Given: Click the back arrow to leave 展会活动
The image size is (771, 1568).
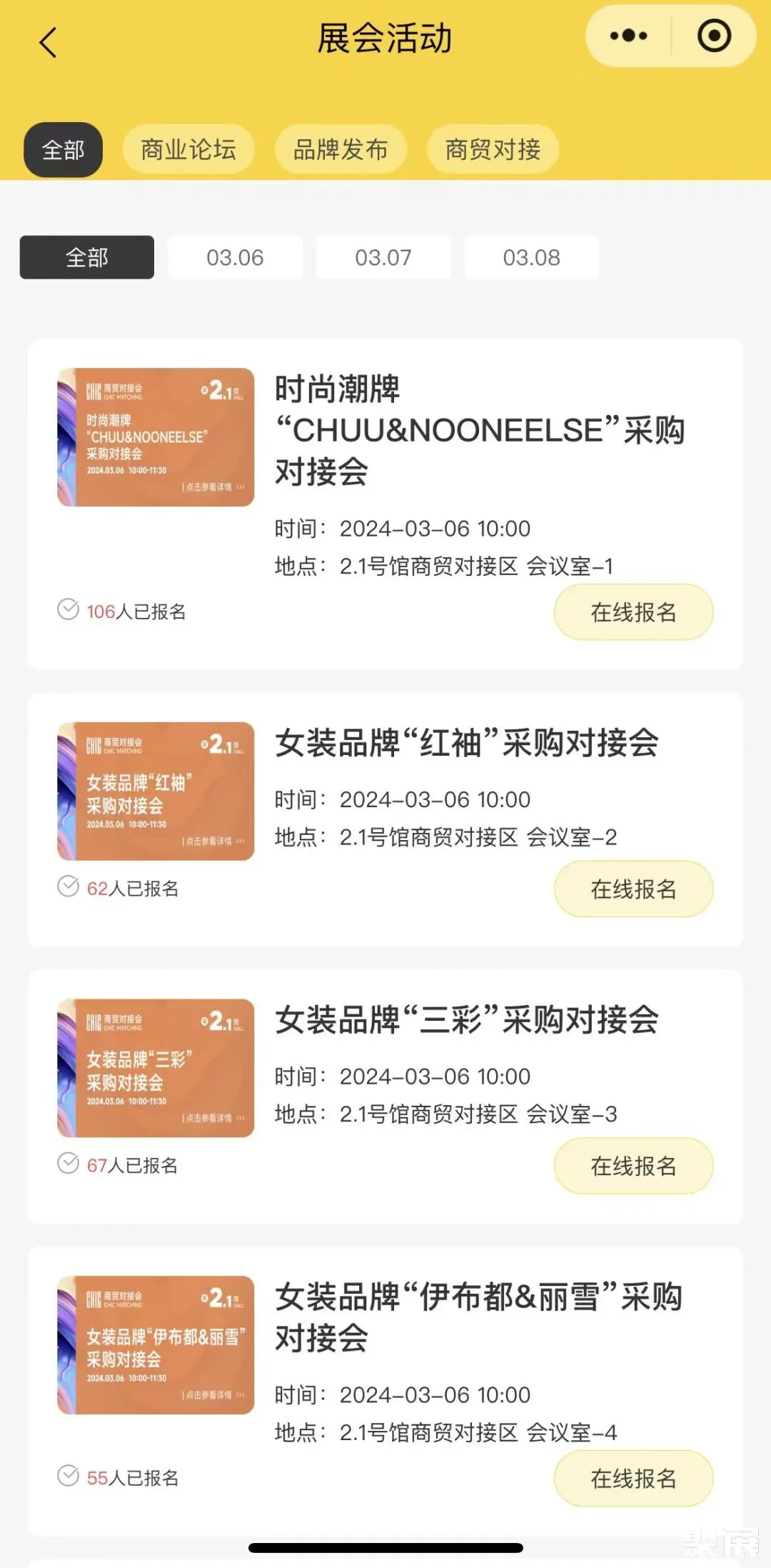Looking at the screenshot, I should click(x=48, y=41).
